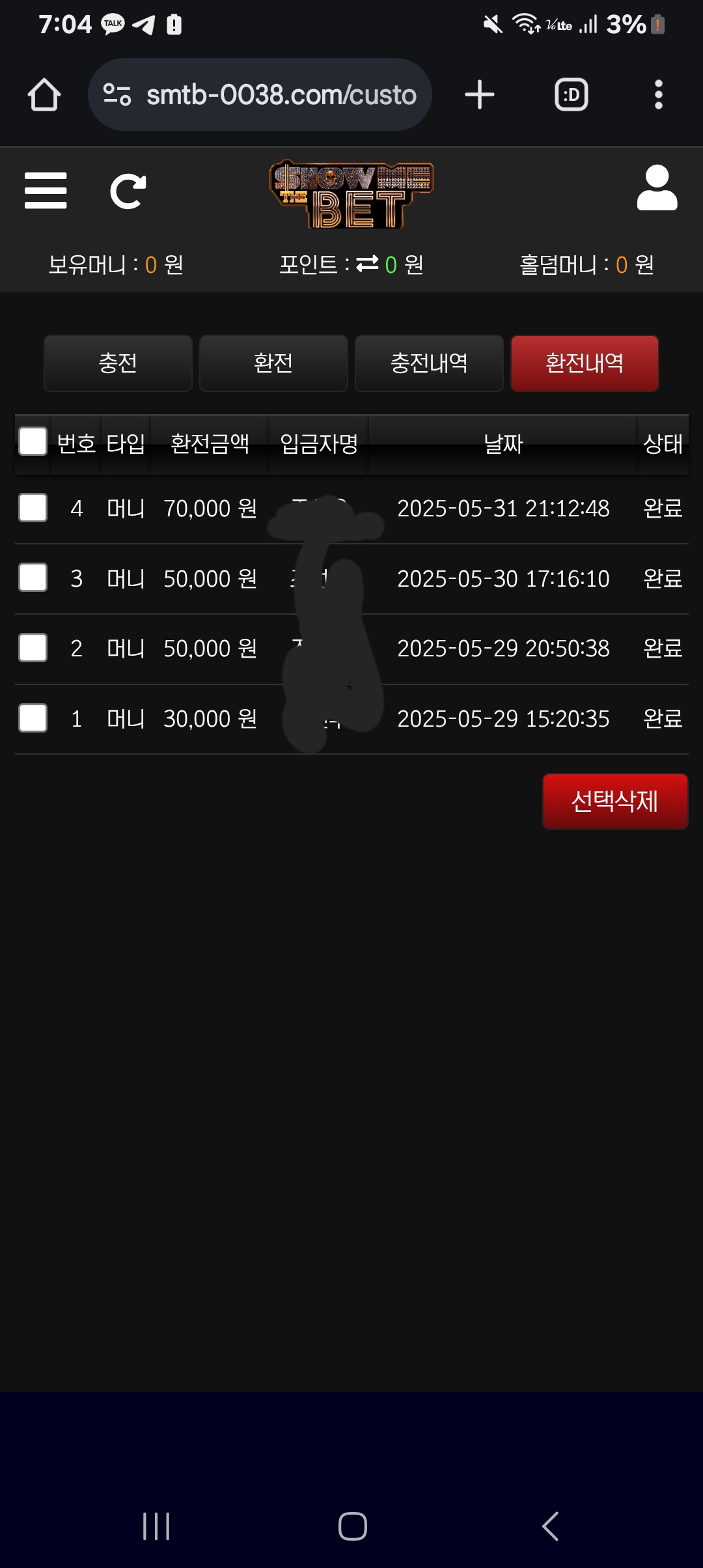Tap the 선택삭제 button
The image size is (703, 1568).
tap(614, 801)
